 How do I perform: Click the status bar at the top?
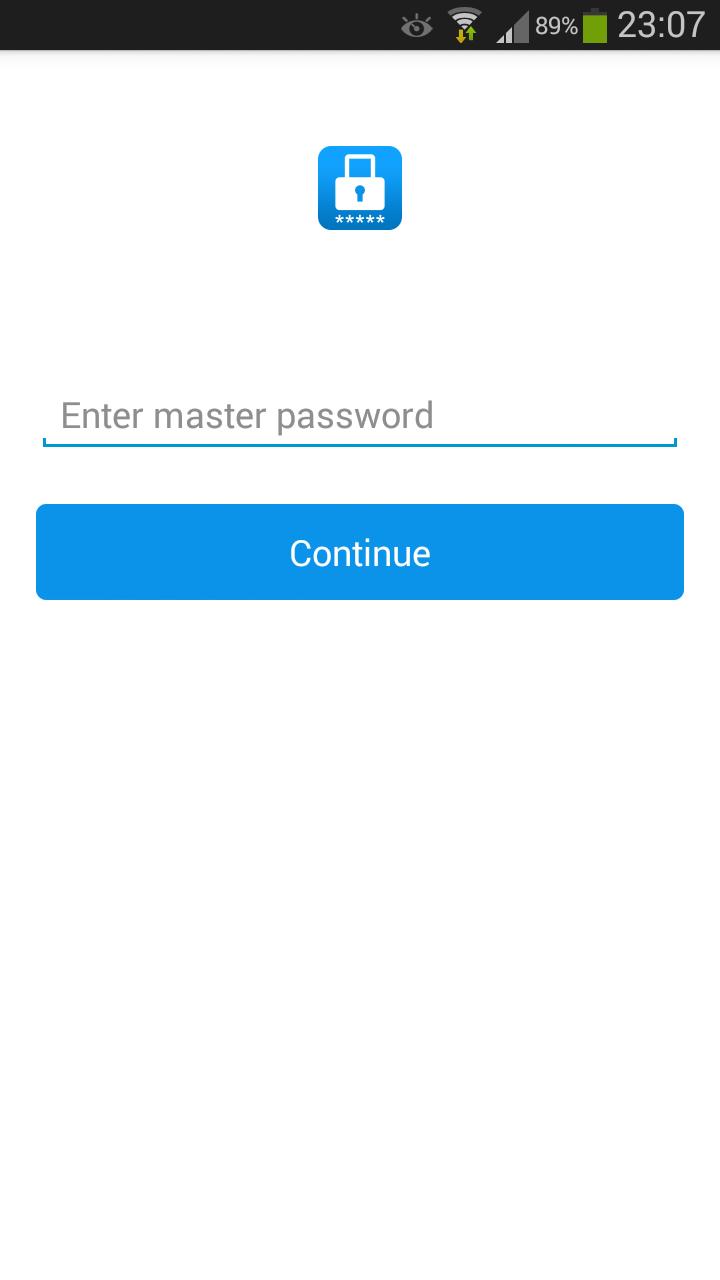click(360, 25)
